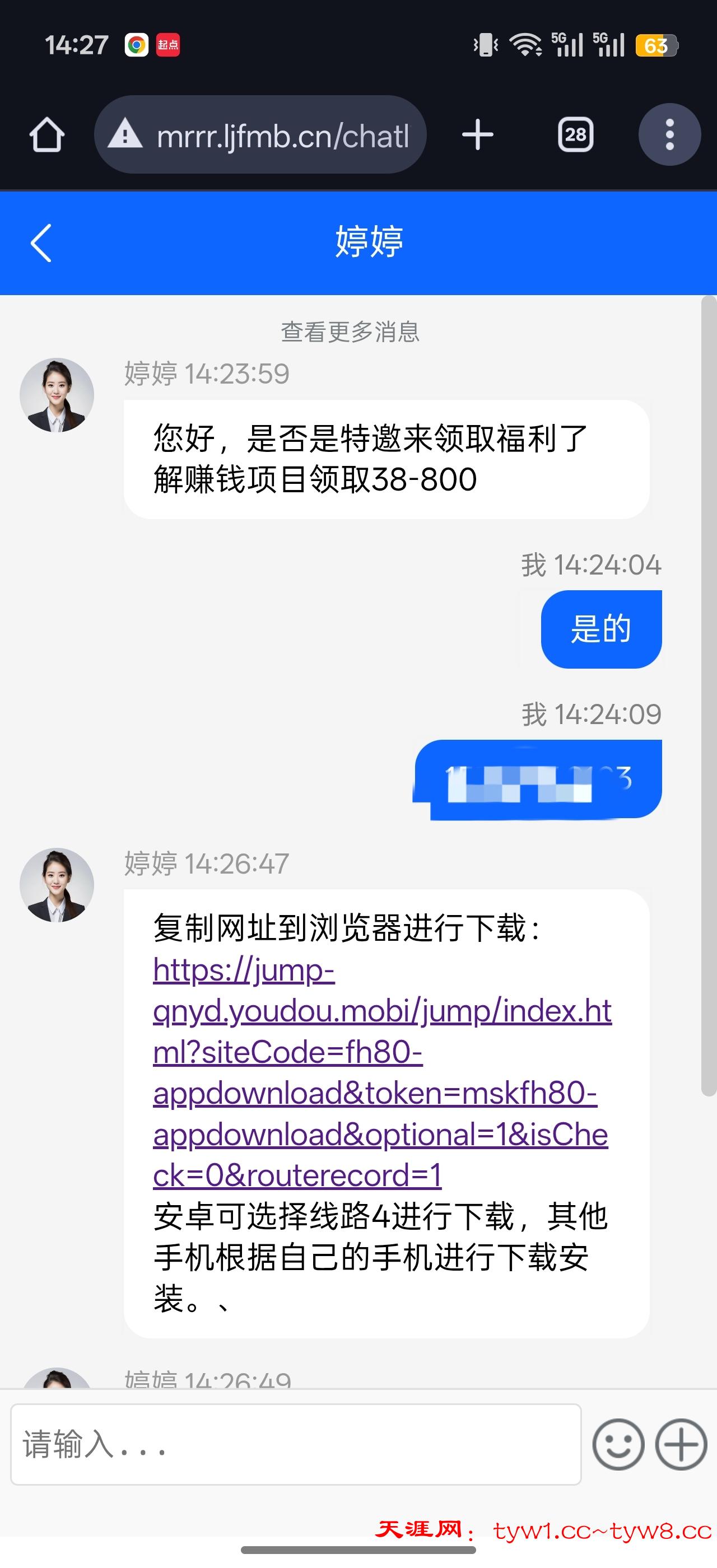Open the plus attachment options
717x1568 pixels.
[x=681, y=1445]
